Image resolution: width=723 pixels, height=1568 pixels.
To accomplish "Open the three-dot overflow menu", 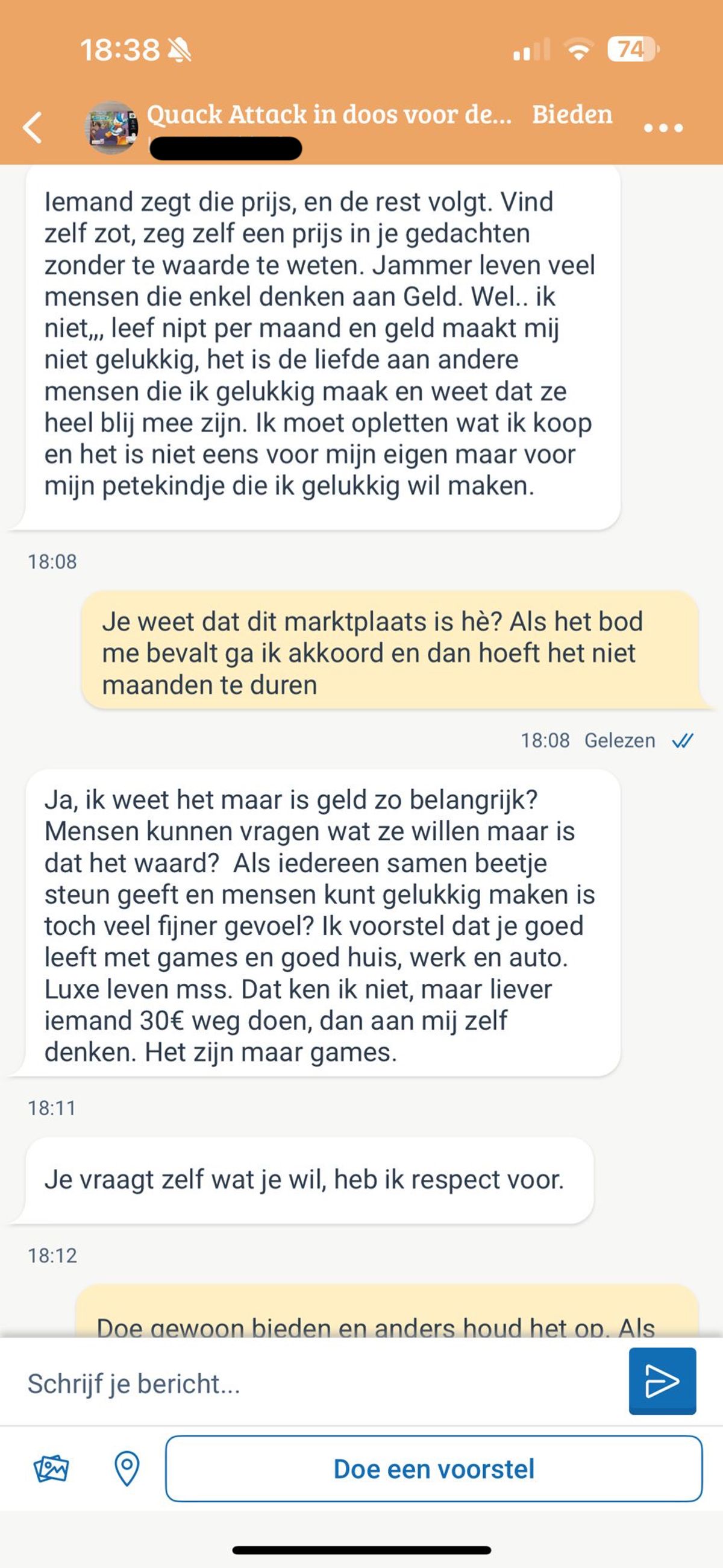I will coord(663,128).
